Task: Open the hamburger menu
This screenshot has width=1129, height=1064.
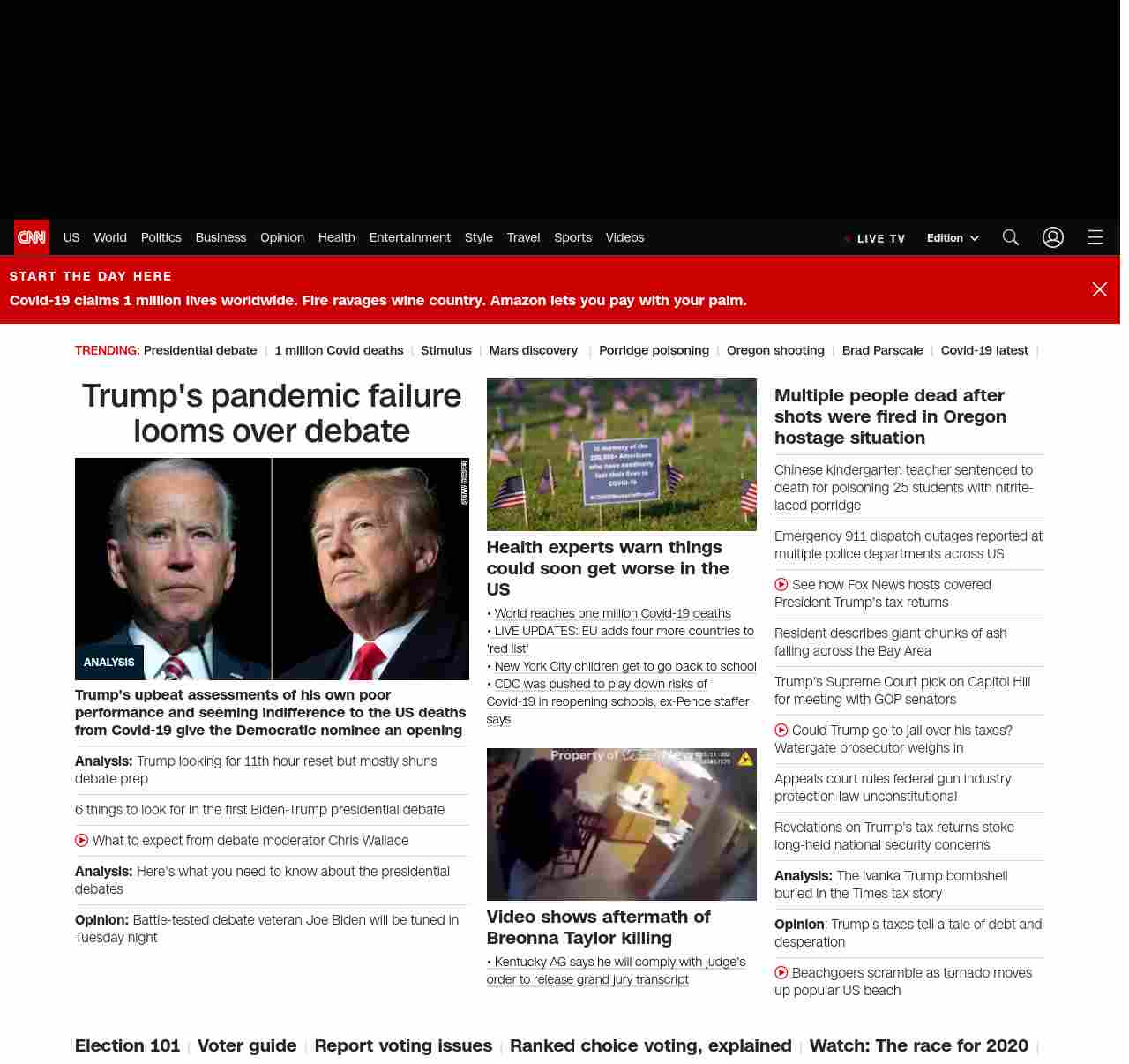Action: pyautogui.click(x=1095, y=237)
